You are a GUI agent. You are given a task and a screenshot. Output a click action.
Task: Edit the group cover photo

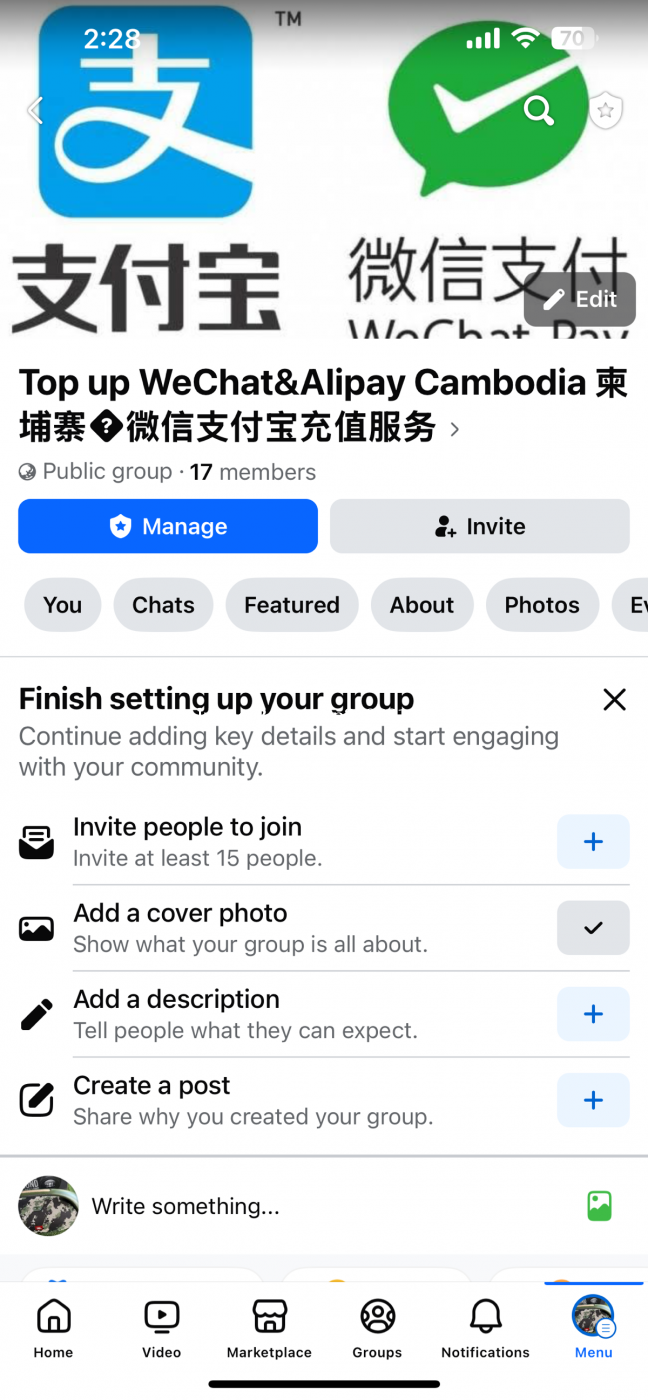580,299
